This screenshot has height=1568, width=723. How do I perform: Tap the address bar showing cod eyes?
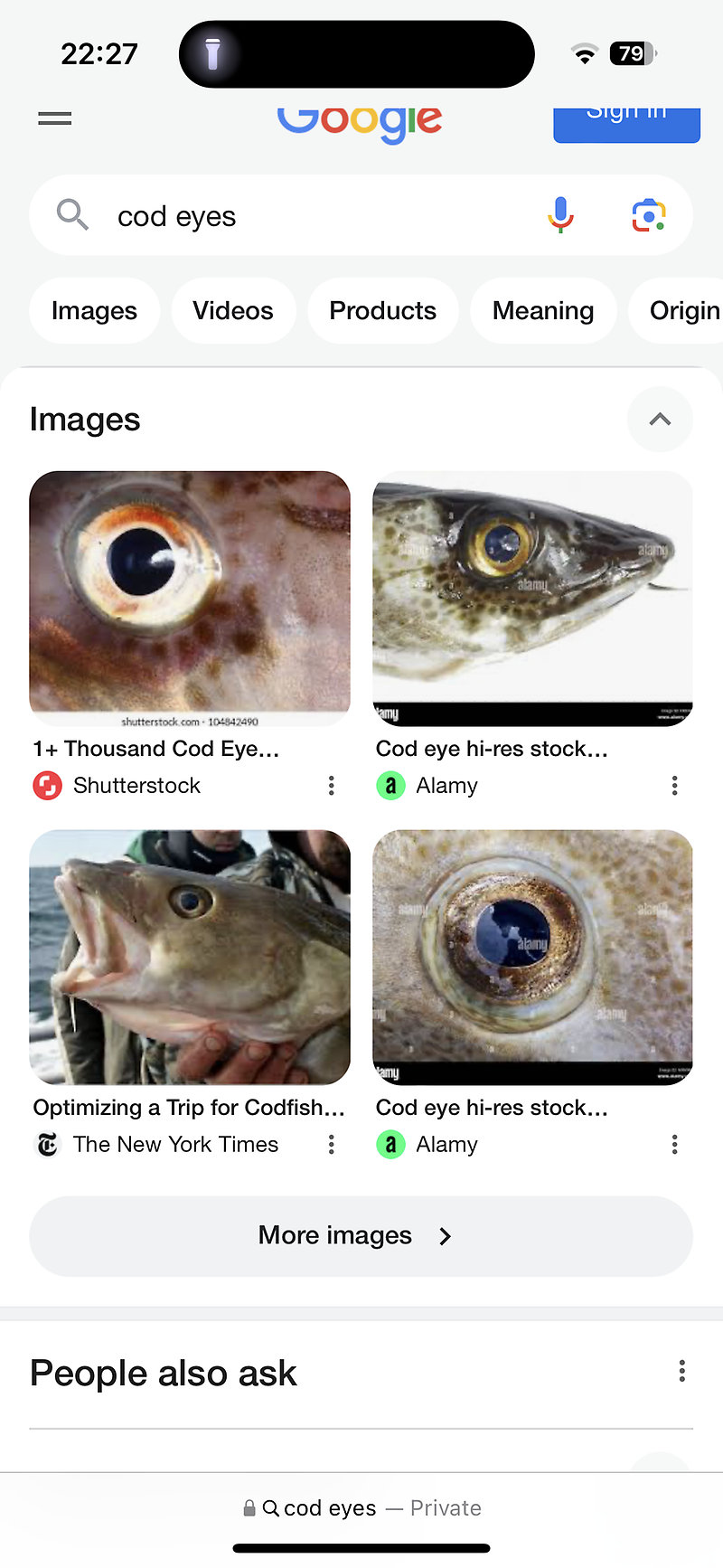click(x=361, y=1508)
